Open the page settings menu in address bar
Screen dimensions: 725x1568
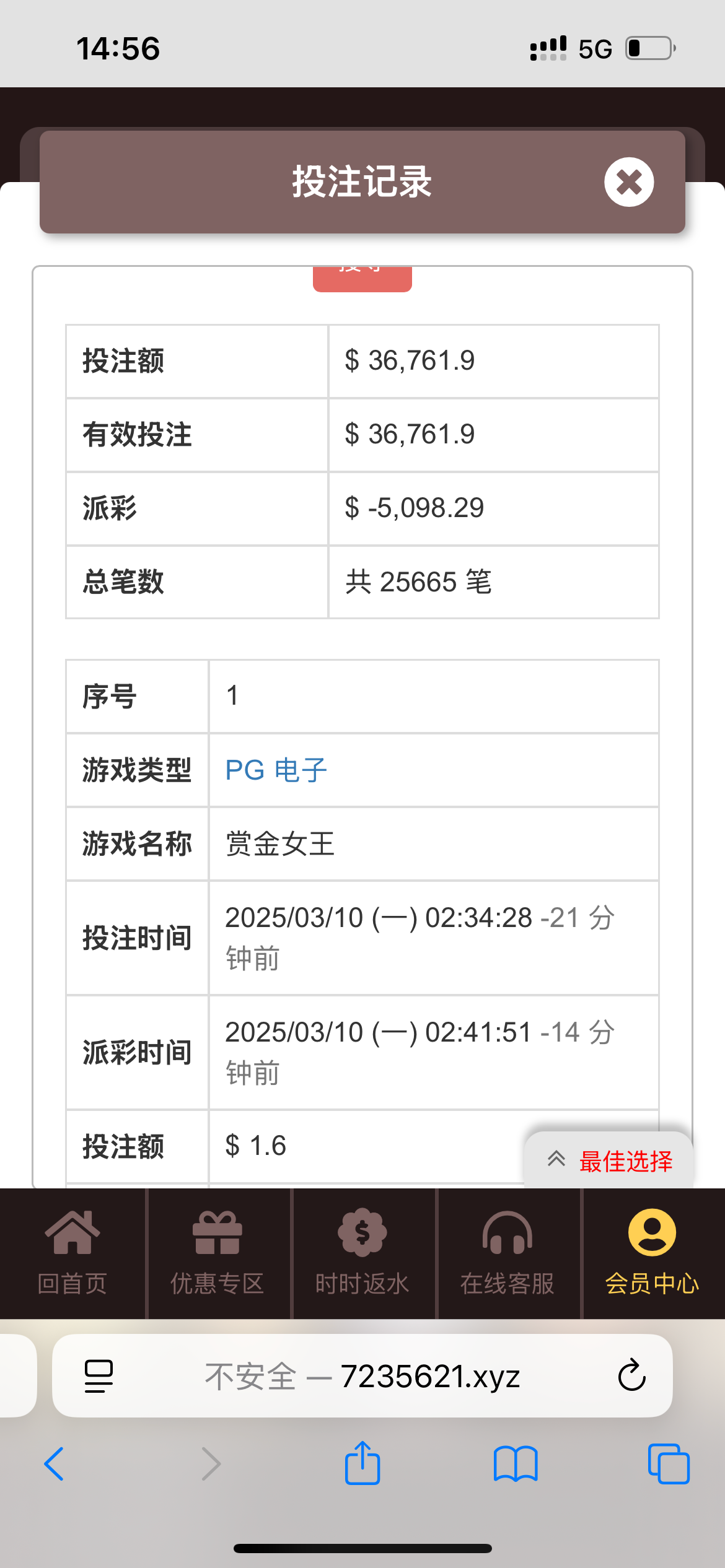tap(99, 1376)
